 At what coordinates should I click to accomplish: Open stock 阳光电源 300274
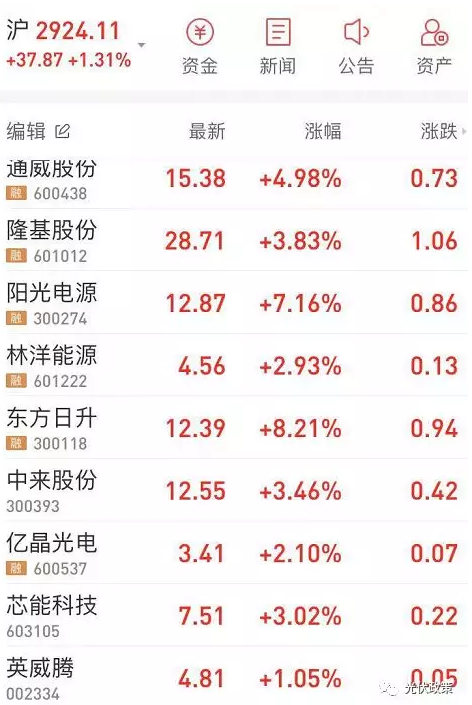tap(234, 303)
